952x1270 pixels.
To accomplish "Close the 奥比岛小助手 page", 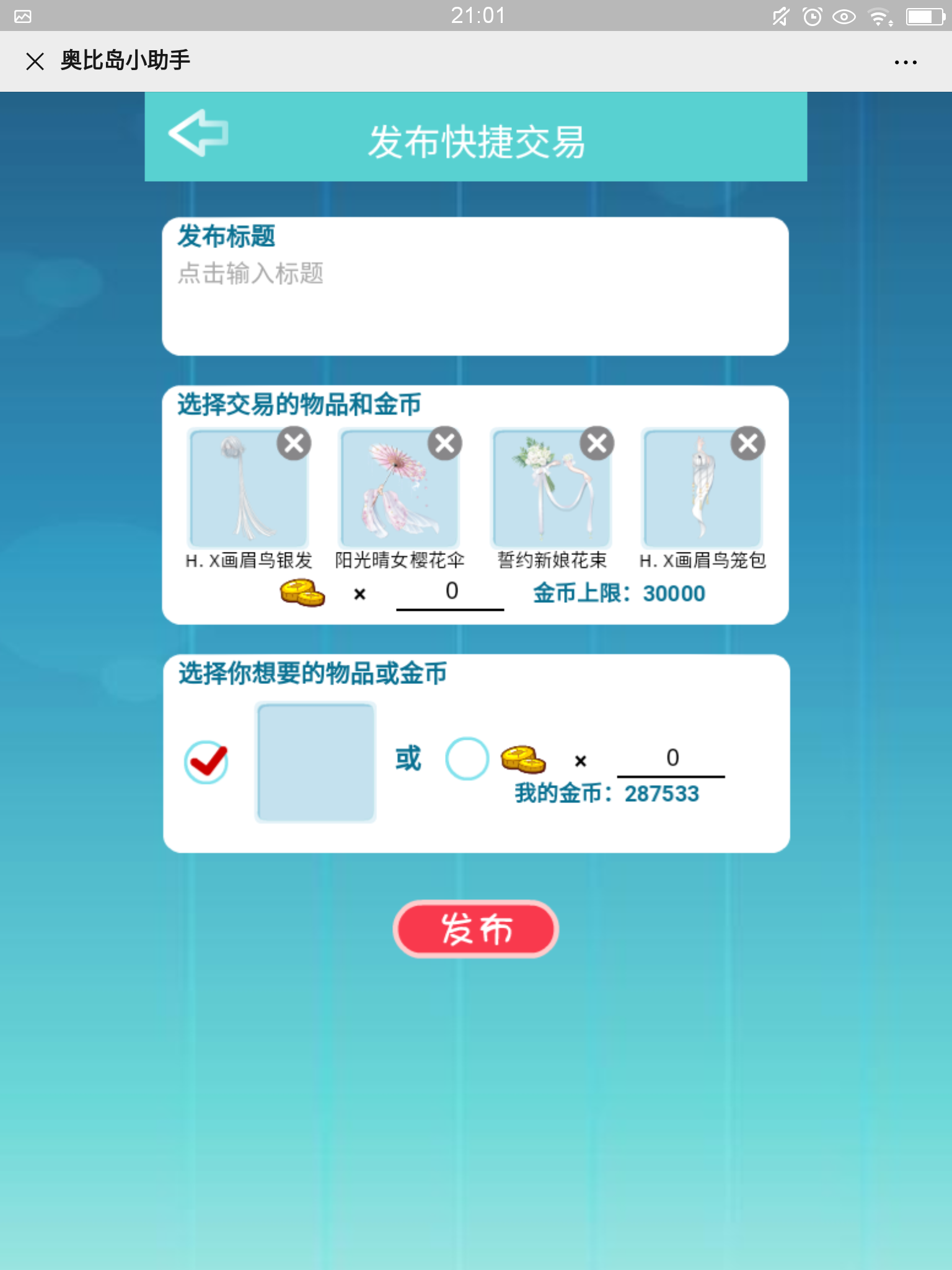I will (x=35, y=61).
